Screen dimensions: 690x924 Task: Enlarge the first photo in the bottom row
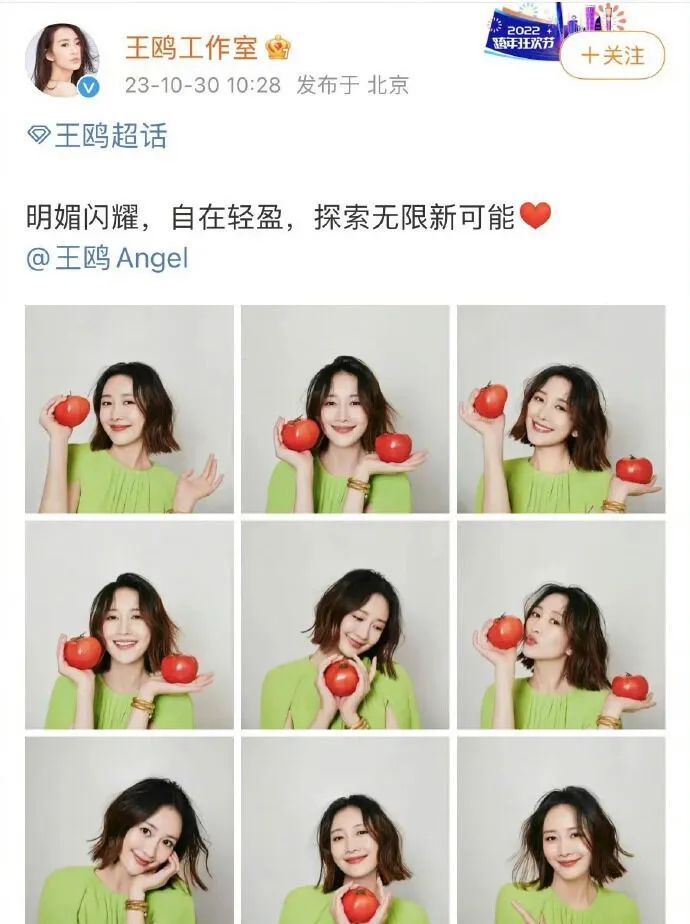(129, 831)
